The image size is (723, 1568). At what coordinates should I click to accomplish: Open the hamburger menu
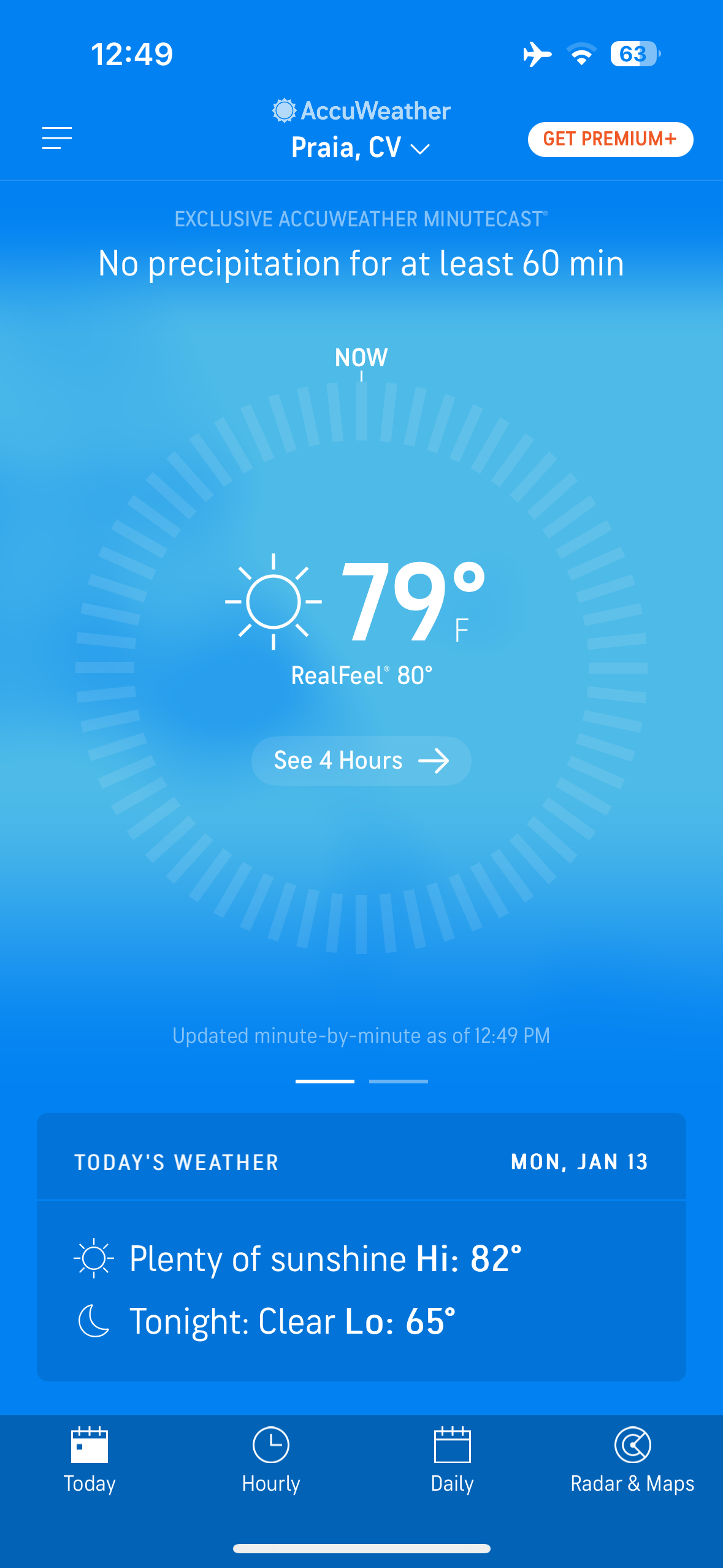[x=57, y=139]
